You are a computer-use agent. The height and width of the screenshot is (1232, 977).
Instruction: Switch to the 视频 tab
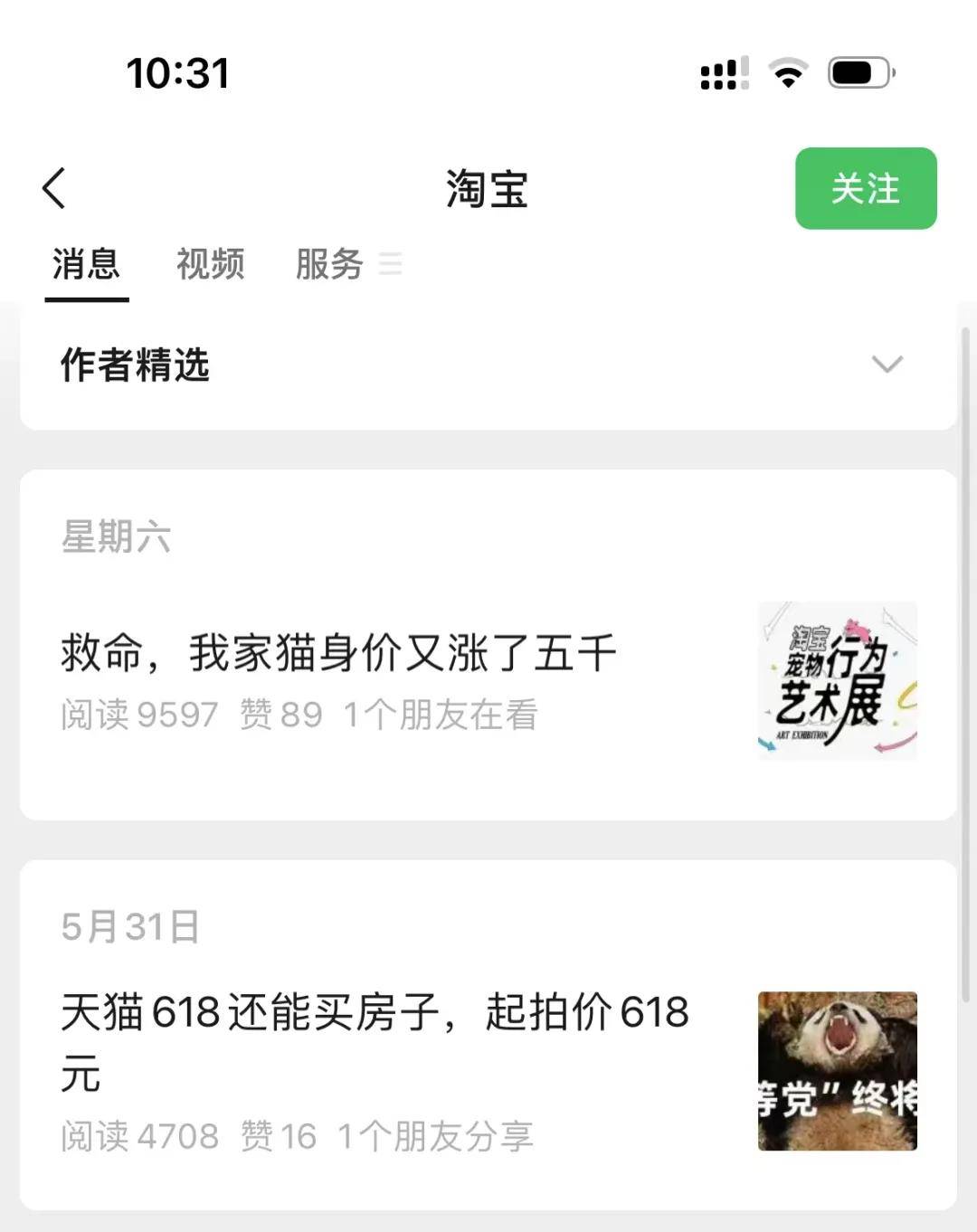click(x=211, y=263)
